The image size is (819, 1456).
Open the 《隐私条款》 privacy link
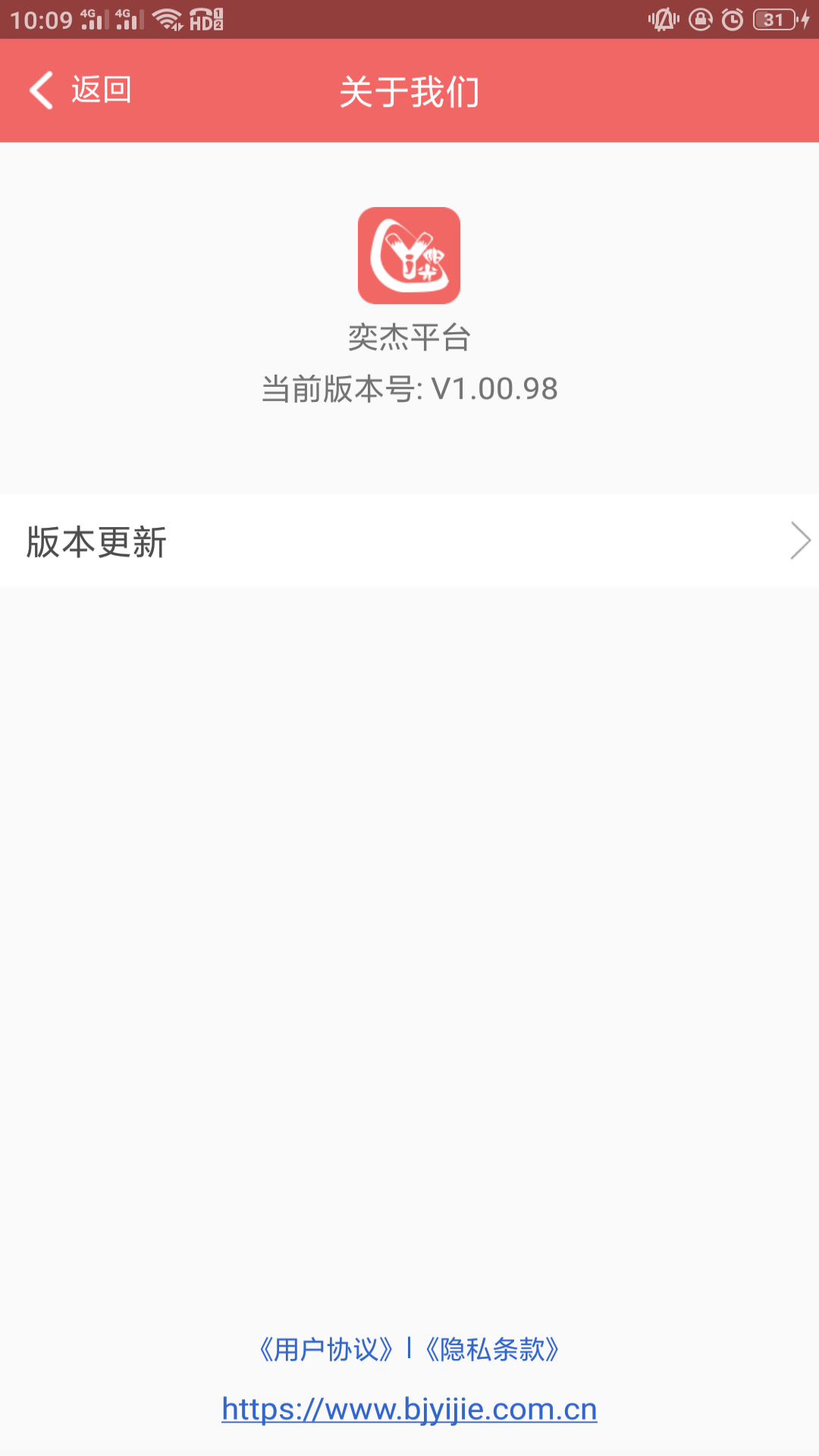493,1344
